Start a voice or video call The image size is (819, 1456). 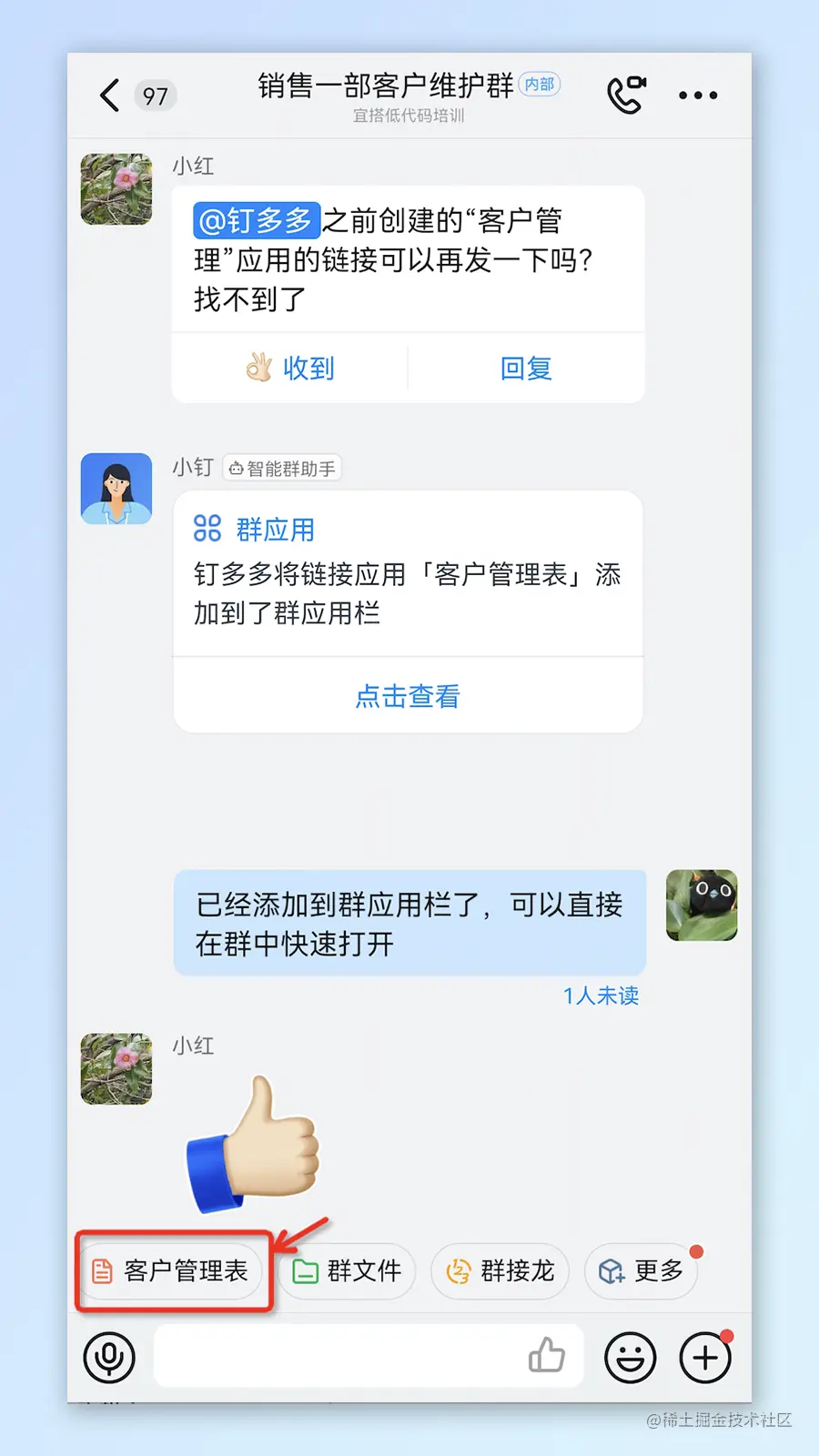626,95
